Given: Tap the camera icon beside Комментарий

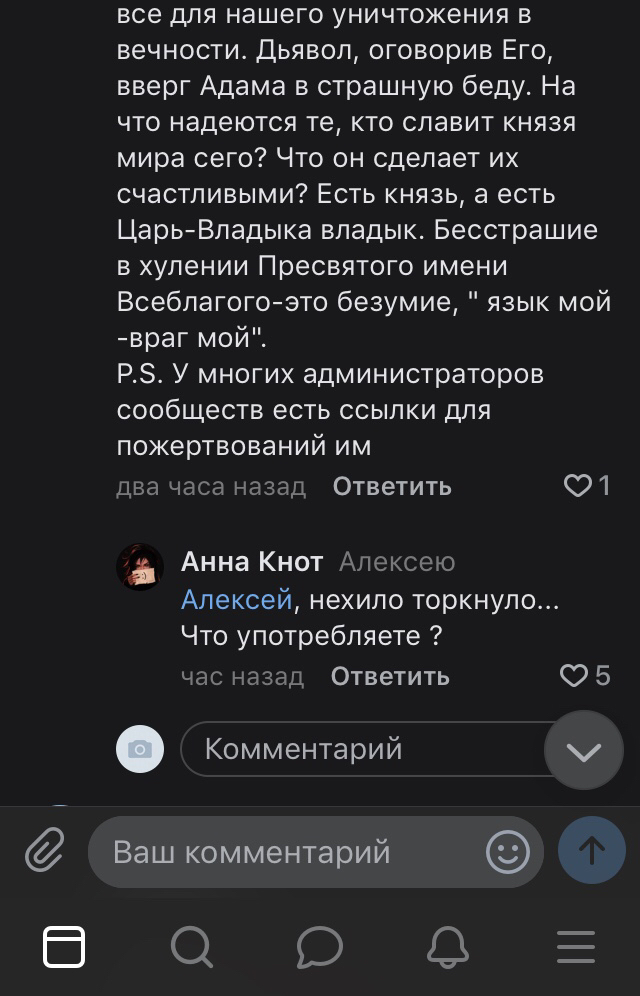Looking at the screenshot, I should 140,749.
